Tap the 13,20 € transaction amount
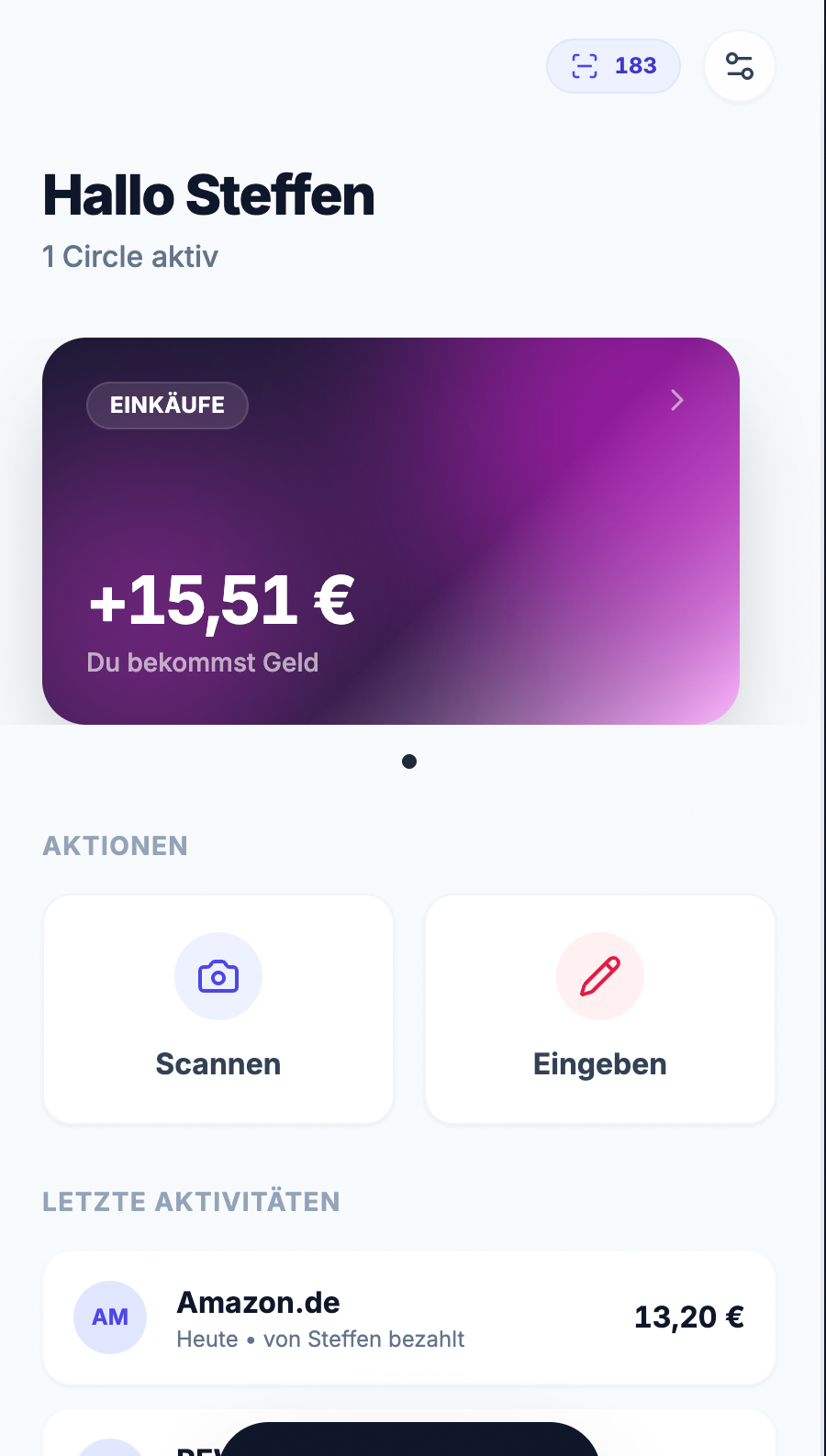This screenshot has width=826, height=1456. (x=688, y=1317)
